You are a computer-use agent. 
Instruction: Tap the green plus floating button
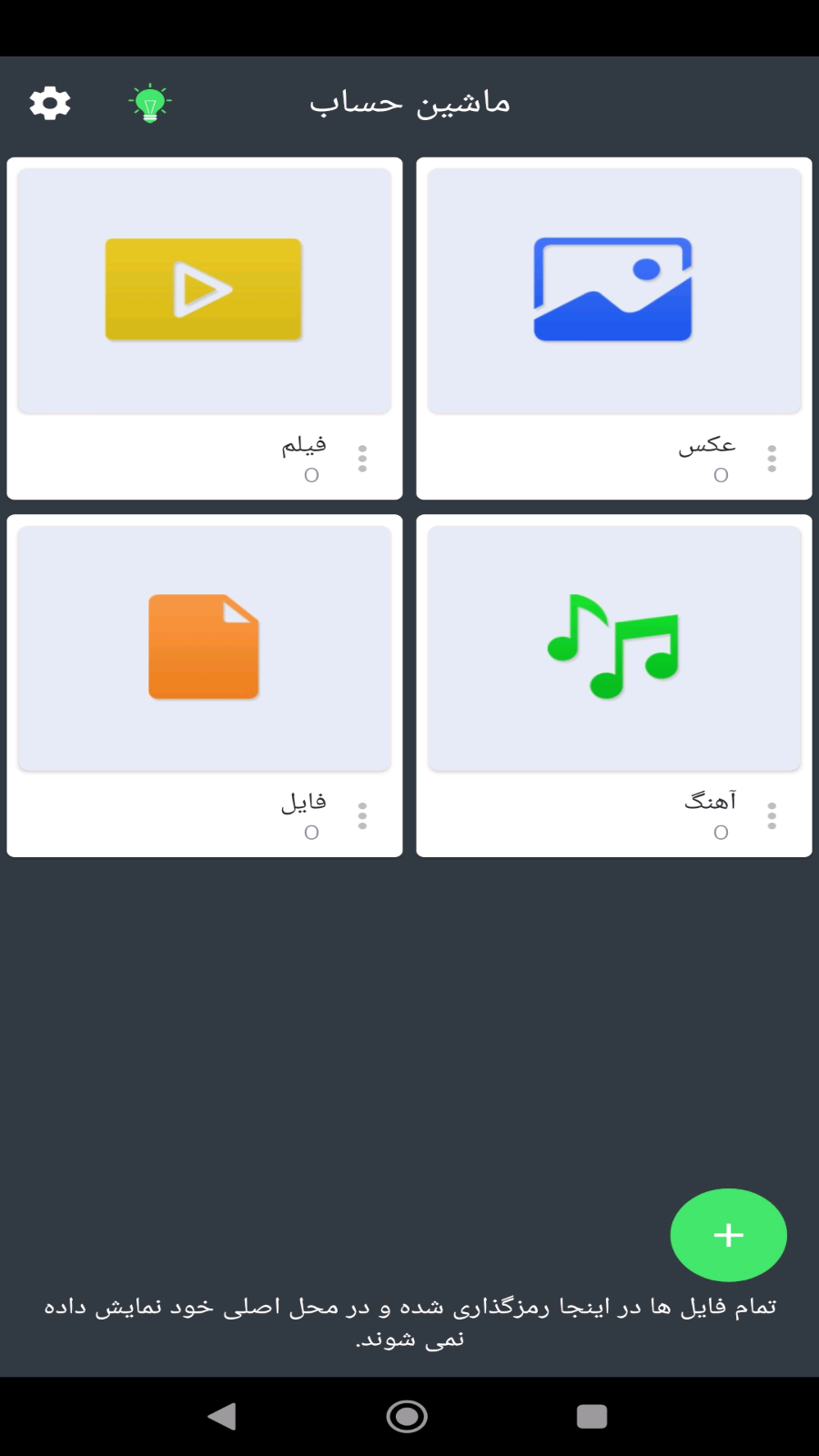tap(728, 1235)
